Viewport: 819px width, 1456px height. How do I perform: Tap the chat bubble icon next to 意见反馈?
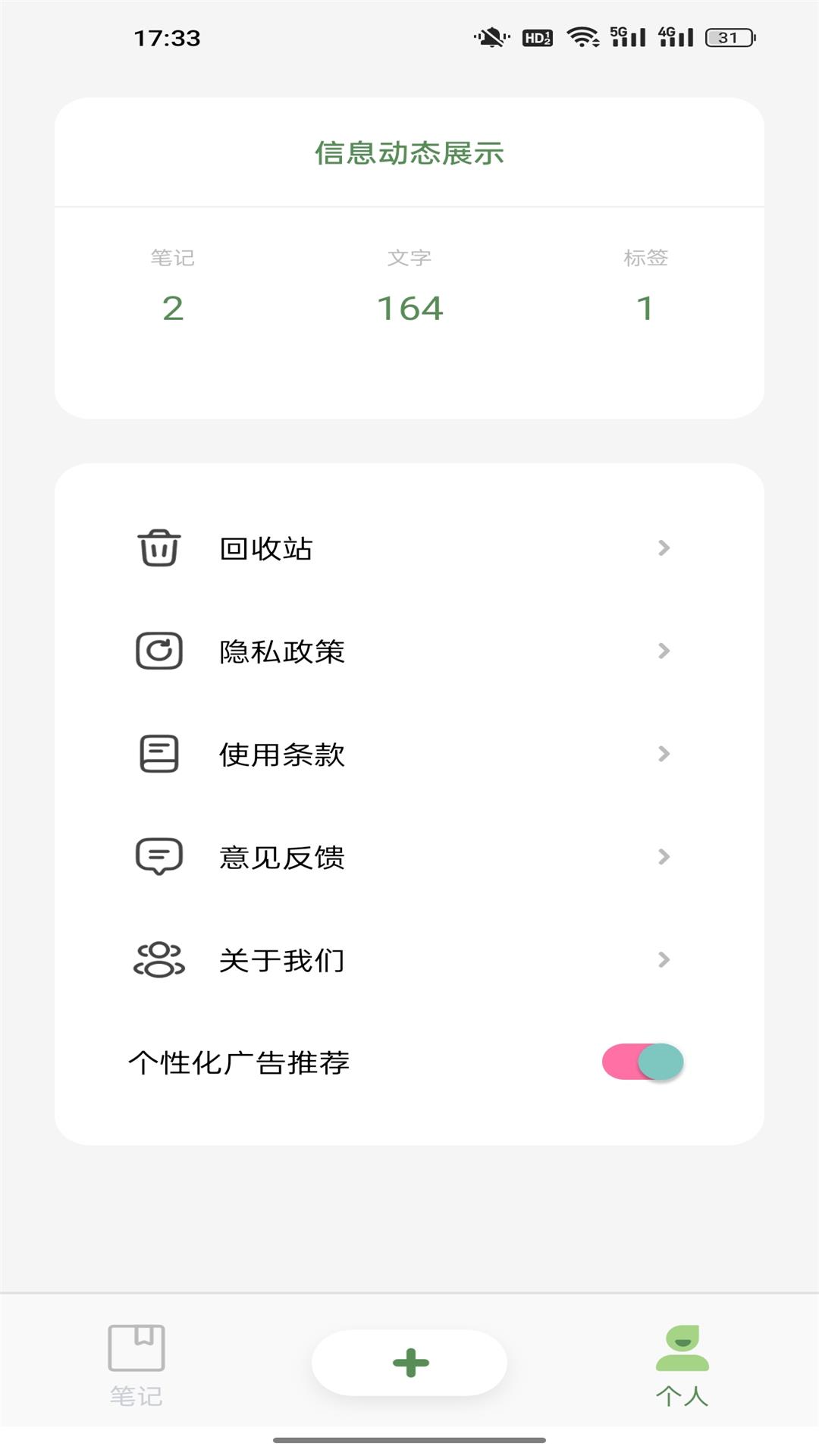coord(157,857)
